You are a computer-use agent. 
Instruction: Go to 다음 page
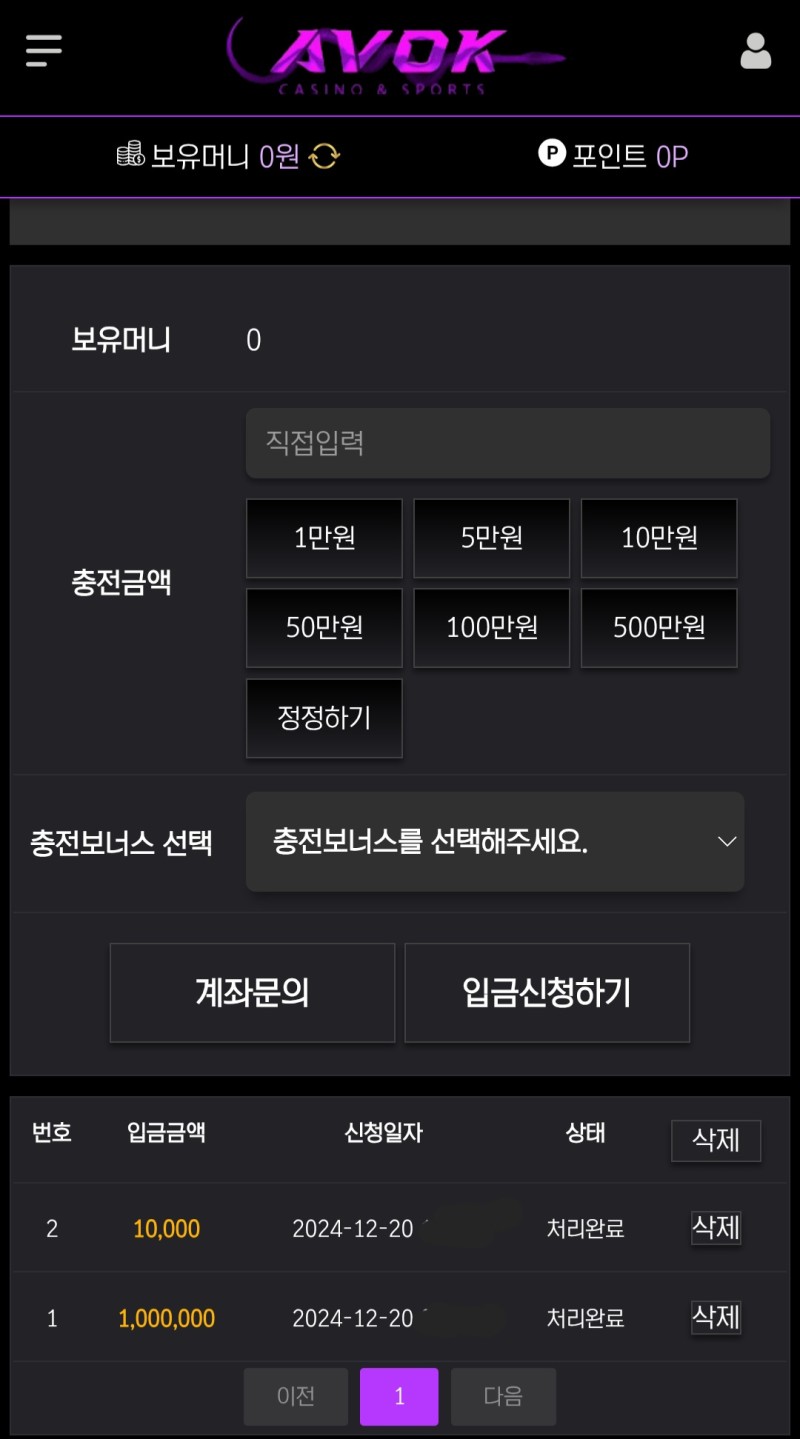[x=503, y=1396]
